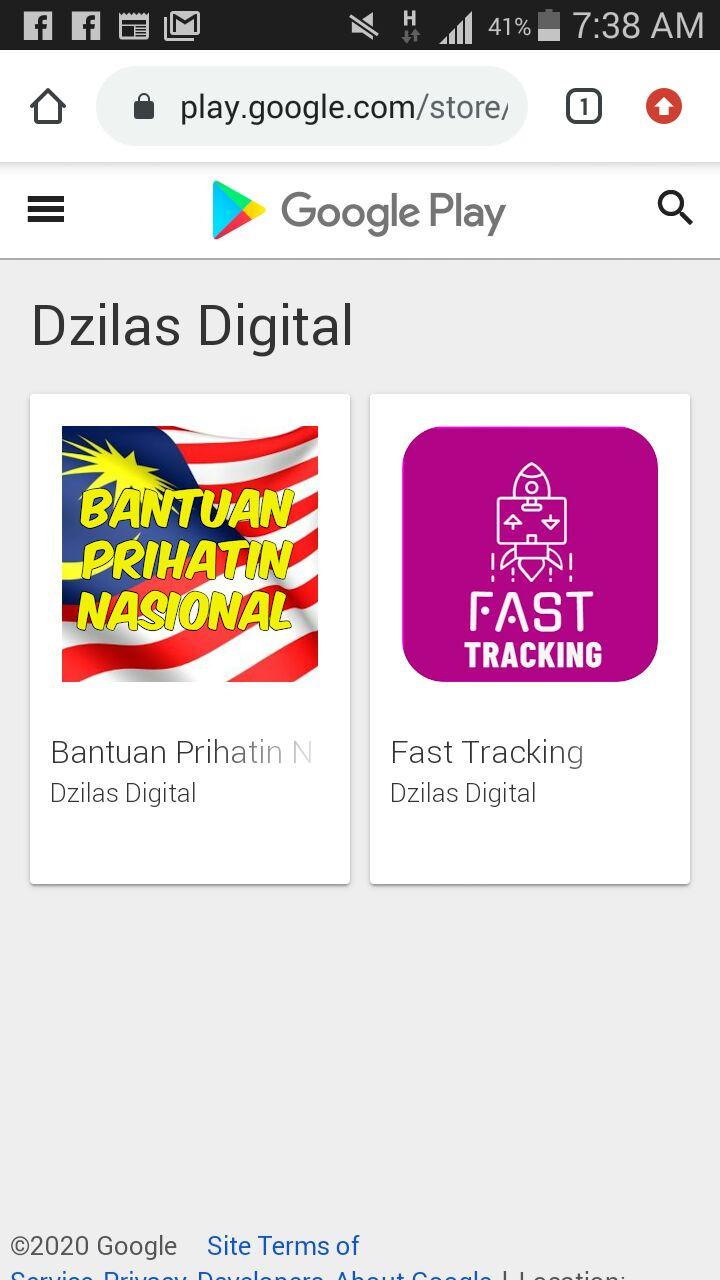Open the Google Play hamburger menu

point(46,209)
